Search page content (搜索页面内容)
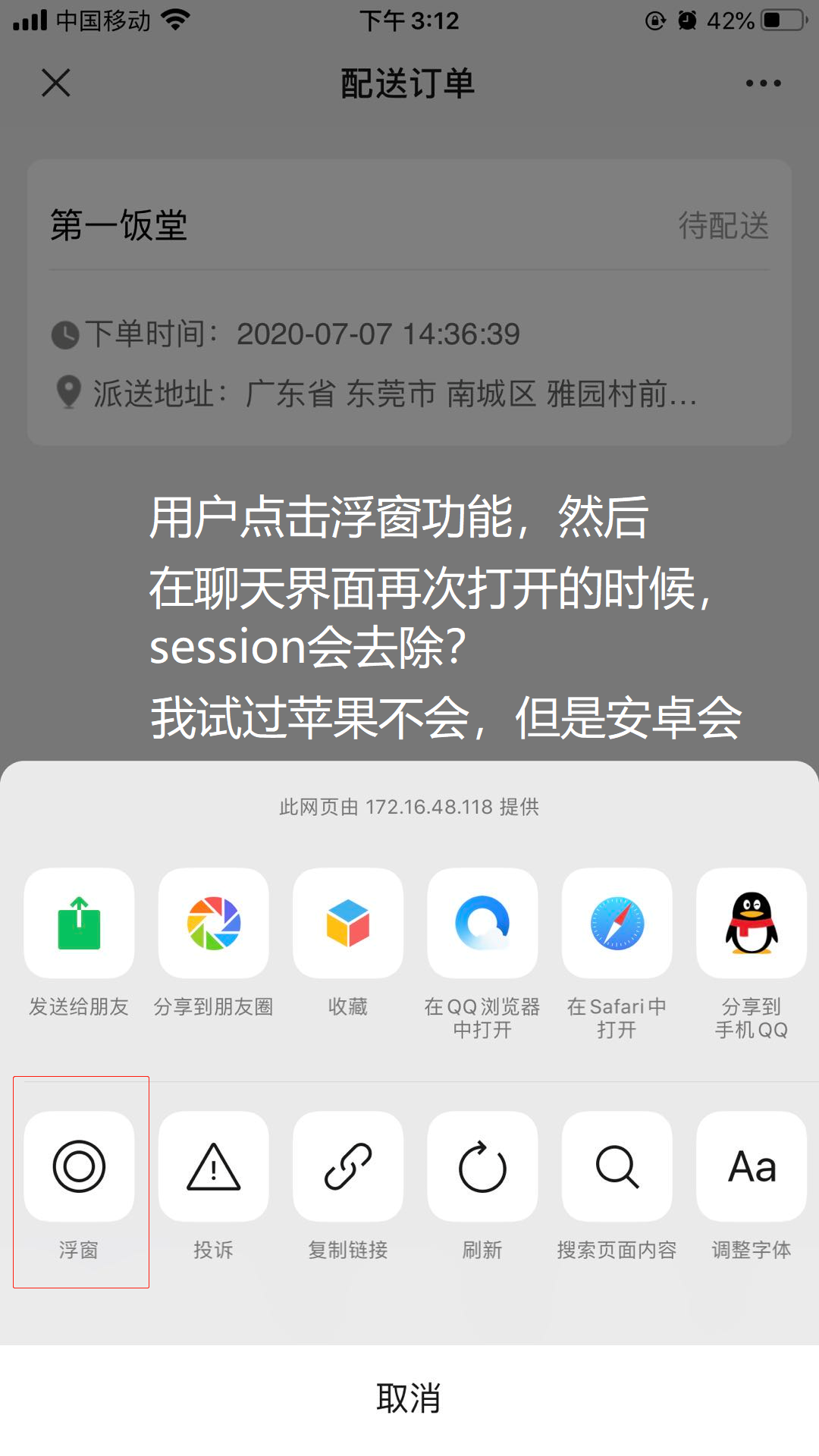The height and width of the screenshot is (1456, 819). pyautogui.click(x=617, y=1166)
